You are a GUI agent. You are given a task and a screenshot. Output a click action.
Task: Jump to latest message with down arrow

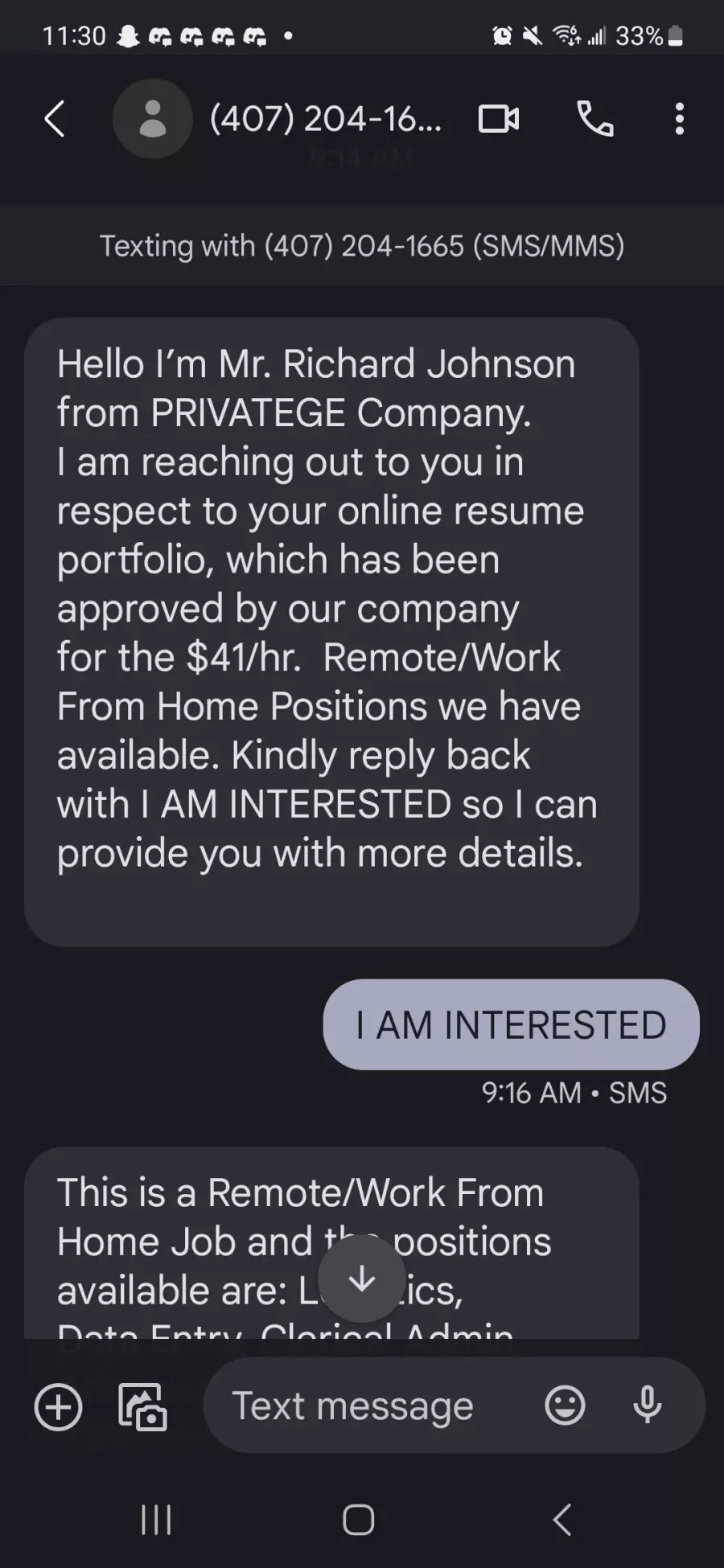pyautogui.click(x=362, y=1279)
